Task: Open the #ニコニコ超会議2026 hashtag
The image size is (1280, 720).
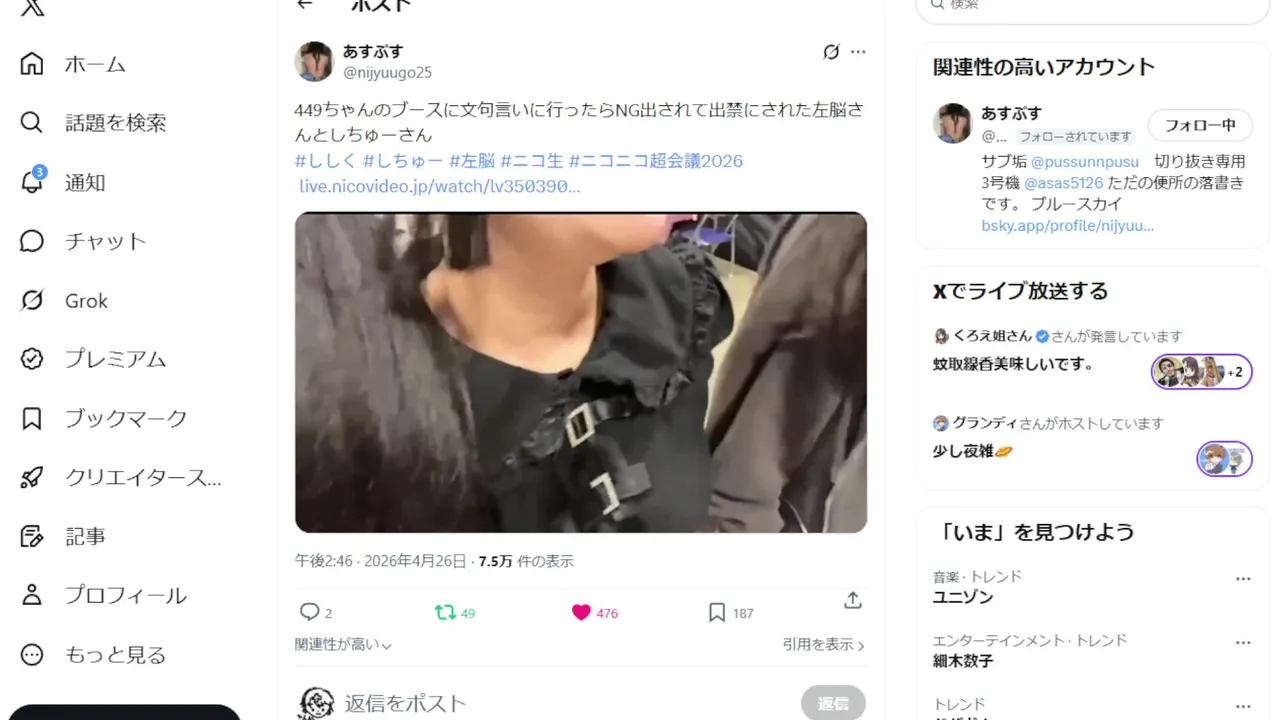Action: pyautogui.click(x=656, y=160)
